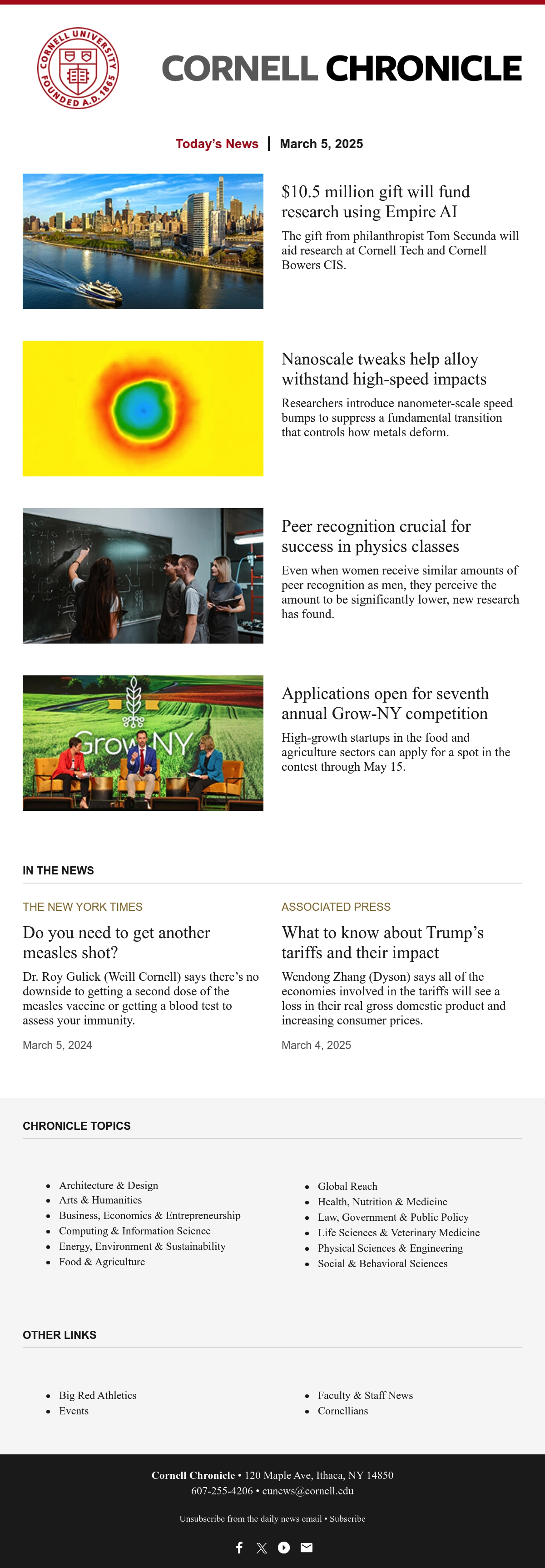Go to Health, Nutrition & Medicine topic
This screenshot has height=1568, width=545.
[x=382, y=1202]
